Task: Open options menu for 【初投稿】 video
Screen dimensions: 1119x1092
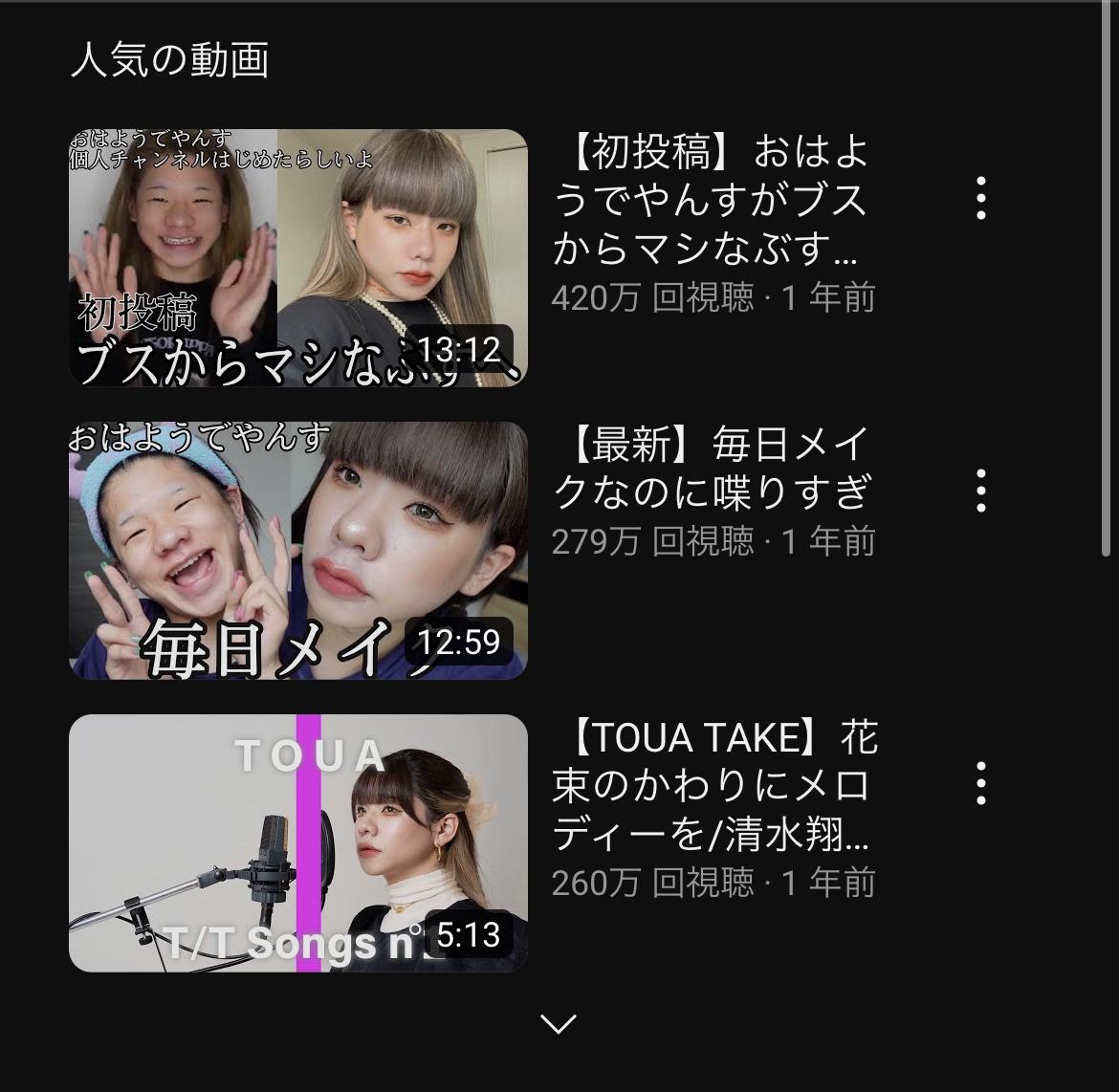Action: point(980,199)
